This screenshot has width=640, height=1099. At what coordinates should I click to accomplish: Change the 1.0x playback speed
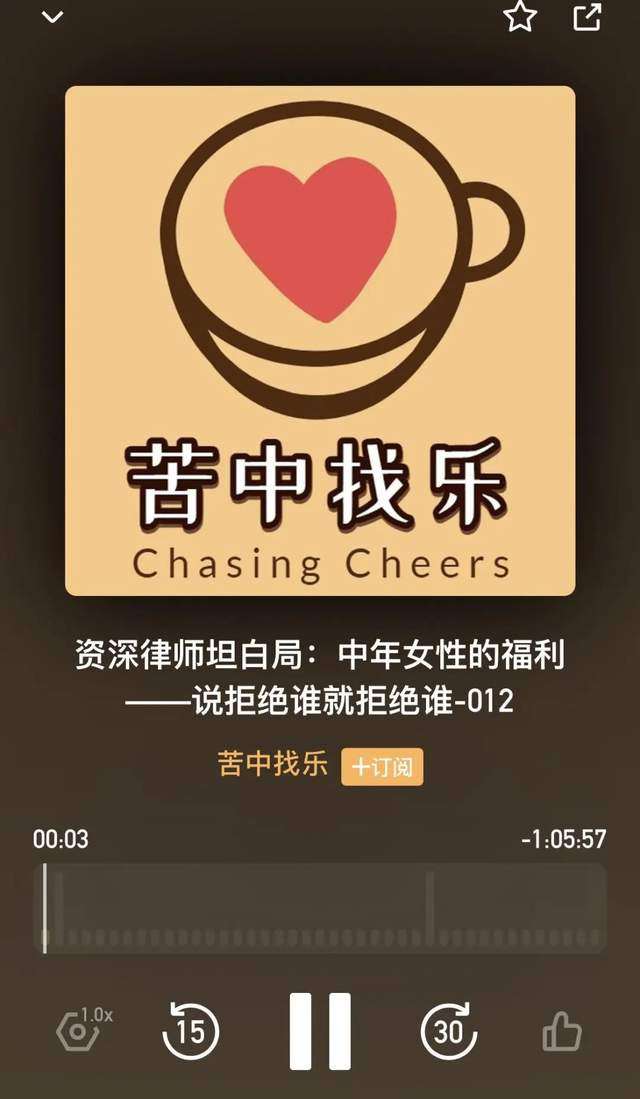(82, 1030)
